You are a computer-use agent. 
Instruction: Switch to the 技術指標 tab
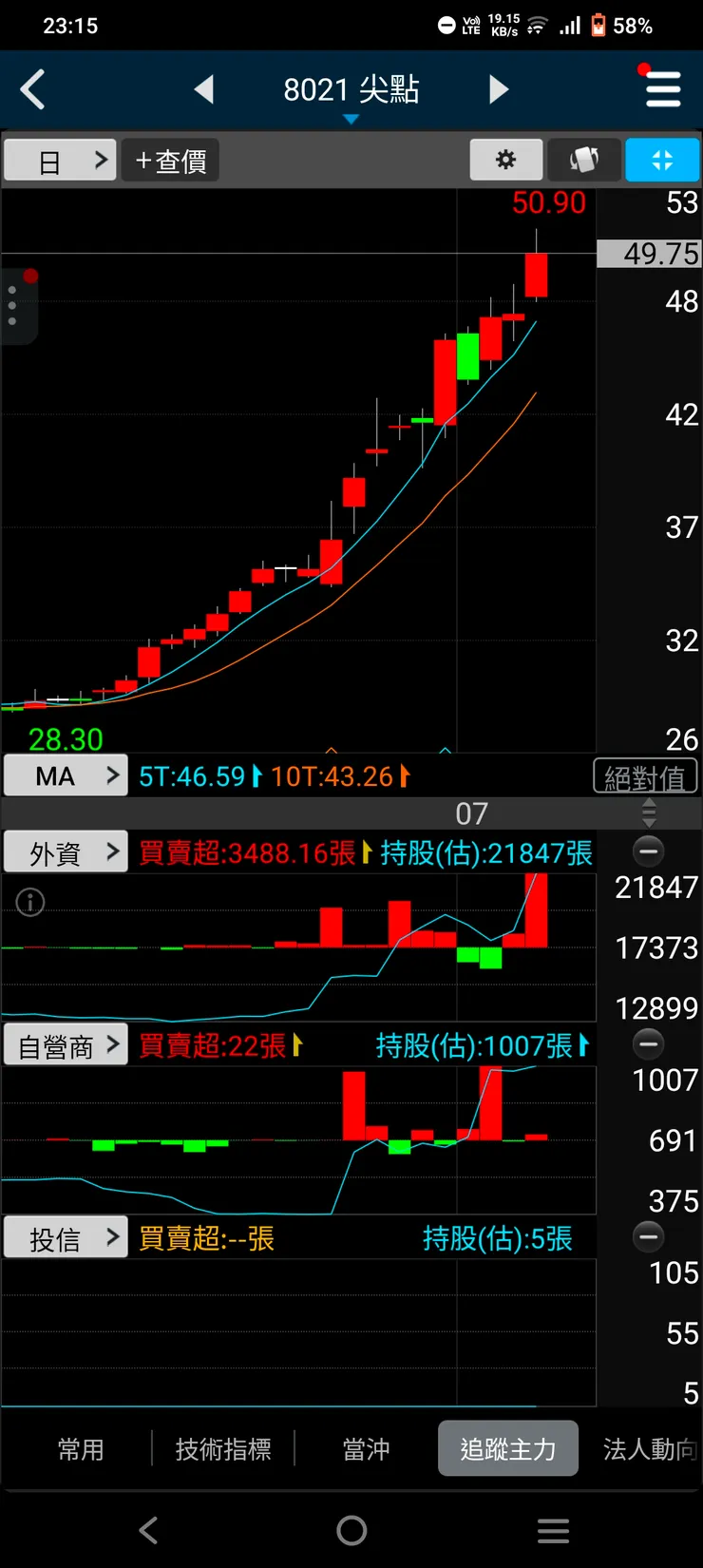(223, 1449)
